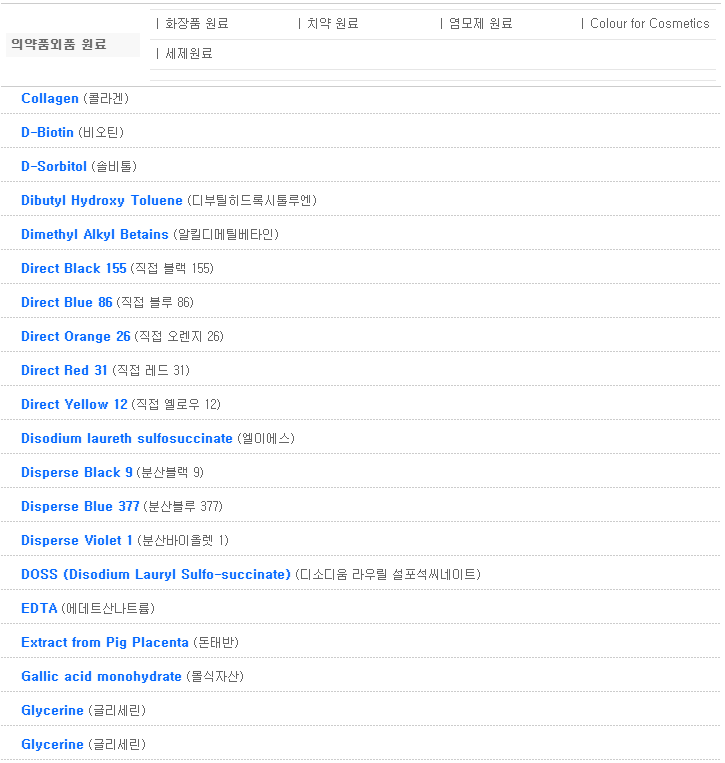
Task: Open Dimethyl Alkyl Betains details
Action: [95, 234]
